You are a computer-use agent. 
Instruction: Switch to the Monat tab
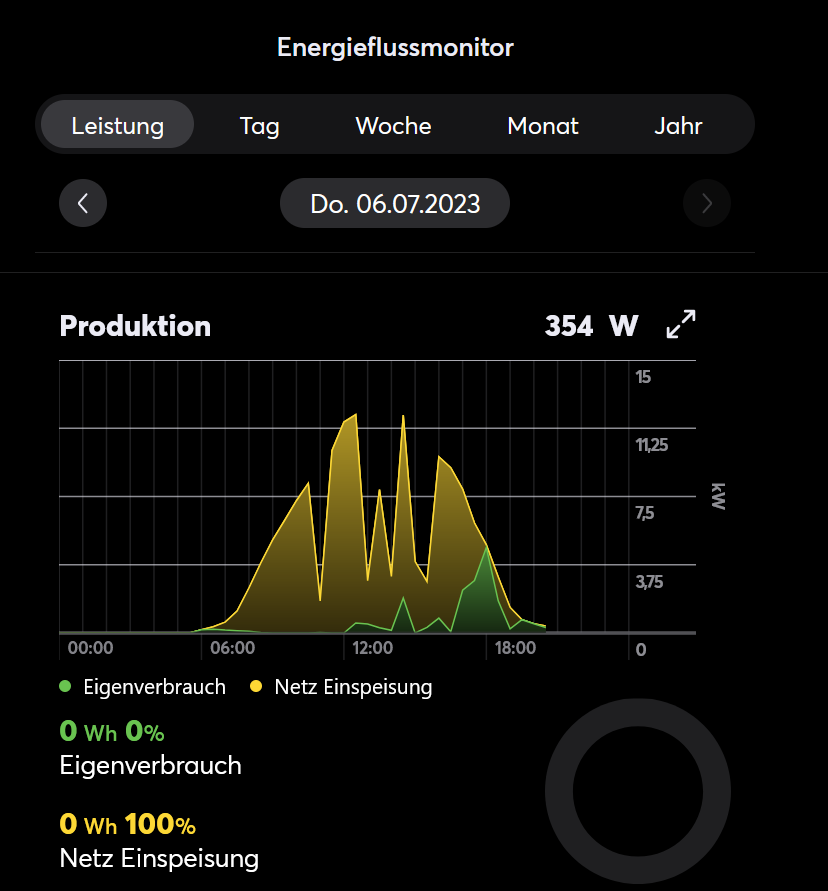click(x=543, y=126)
